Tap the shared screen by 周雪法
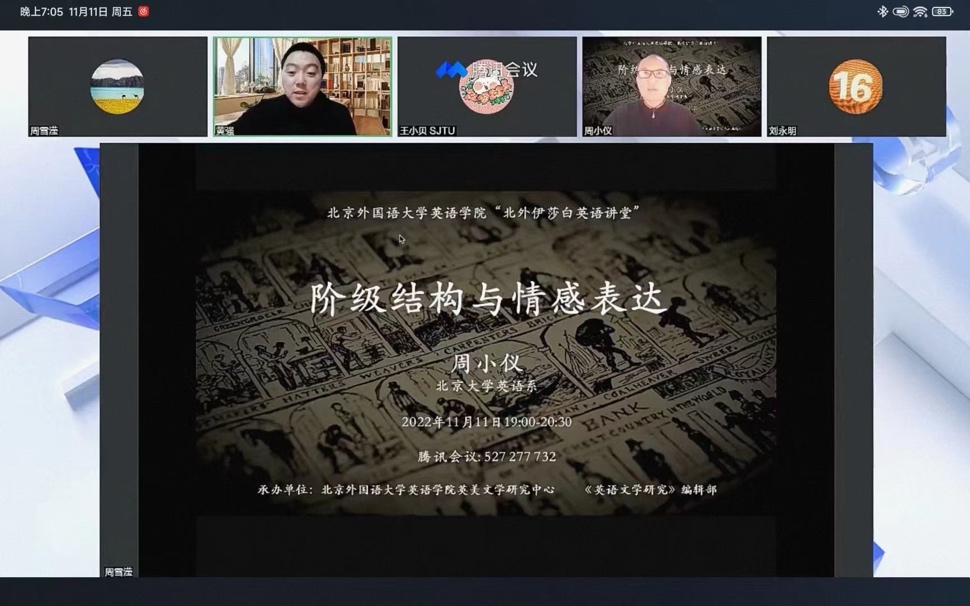This screenshot has height=606, width=970. (x=486, y=360)
